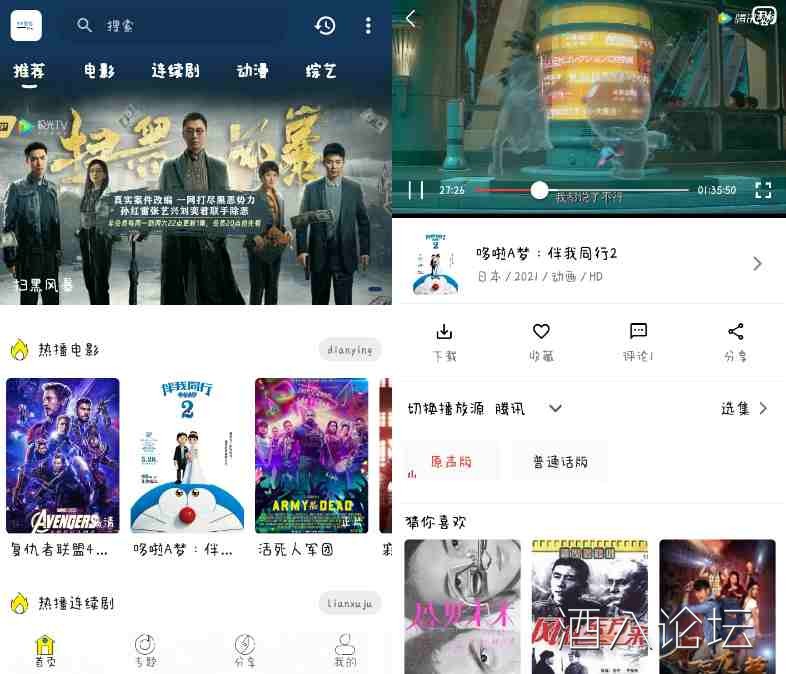786x674 pixels.
Task: Switch to the 连续剧 tab
Action: [175, 71]
